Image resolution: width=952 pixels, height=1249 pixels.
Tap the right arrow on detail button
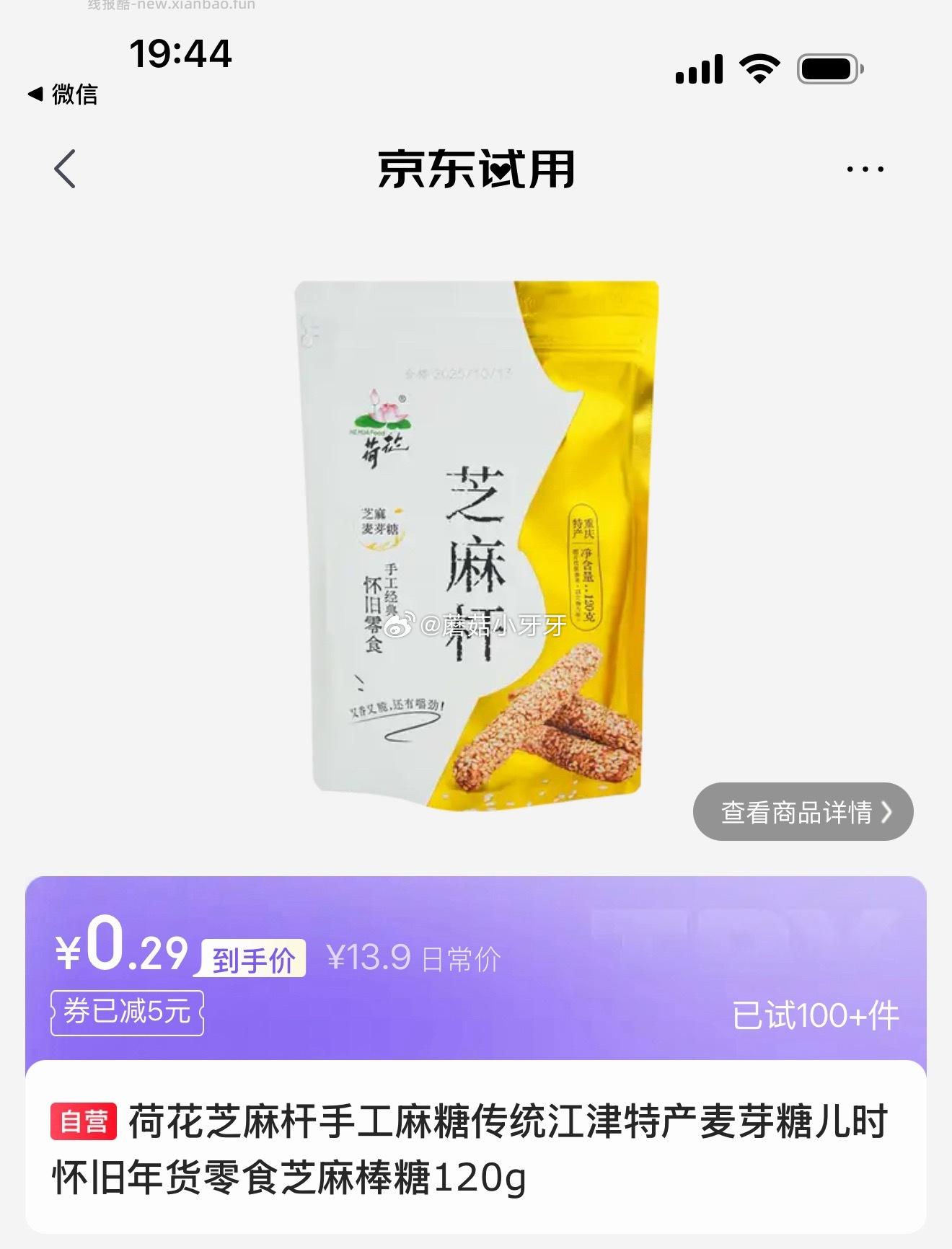[886, 812]
